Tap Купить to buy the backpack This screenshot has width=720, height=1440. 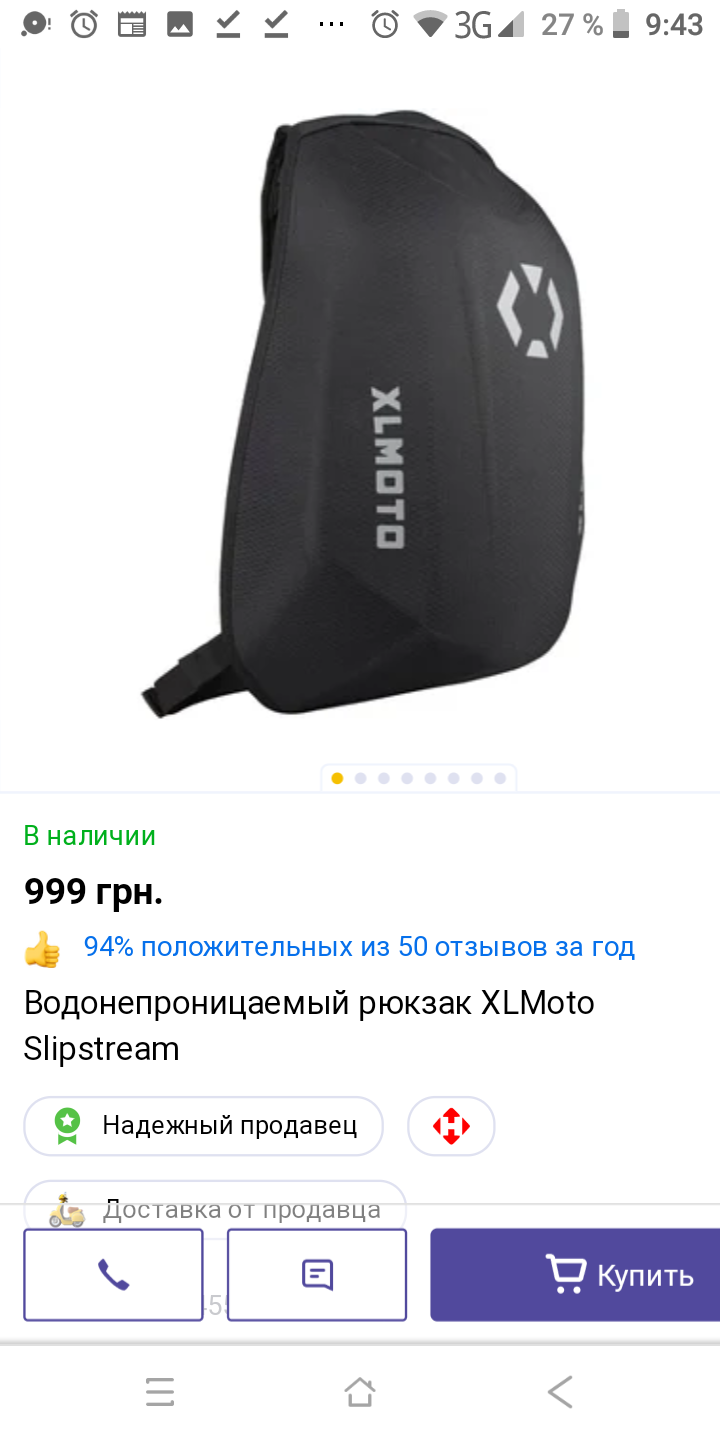click(575, 1274)
